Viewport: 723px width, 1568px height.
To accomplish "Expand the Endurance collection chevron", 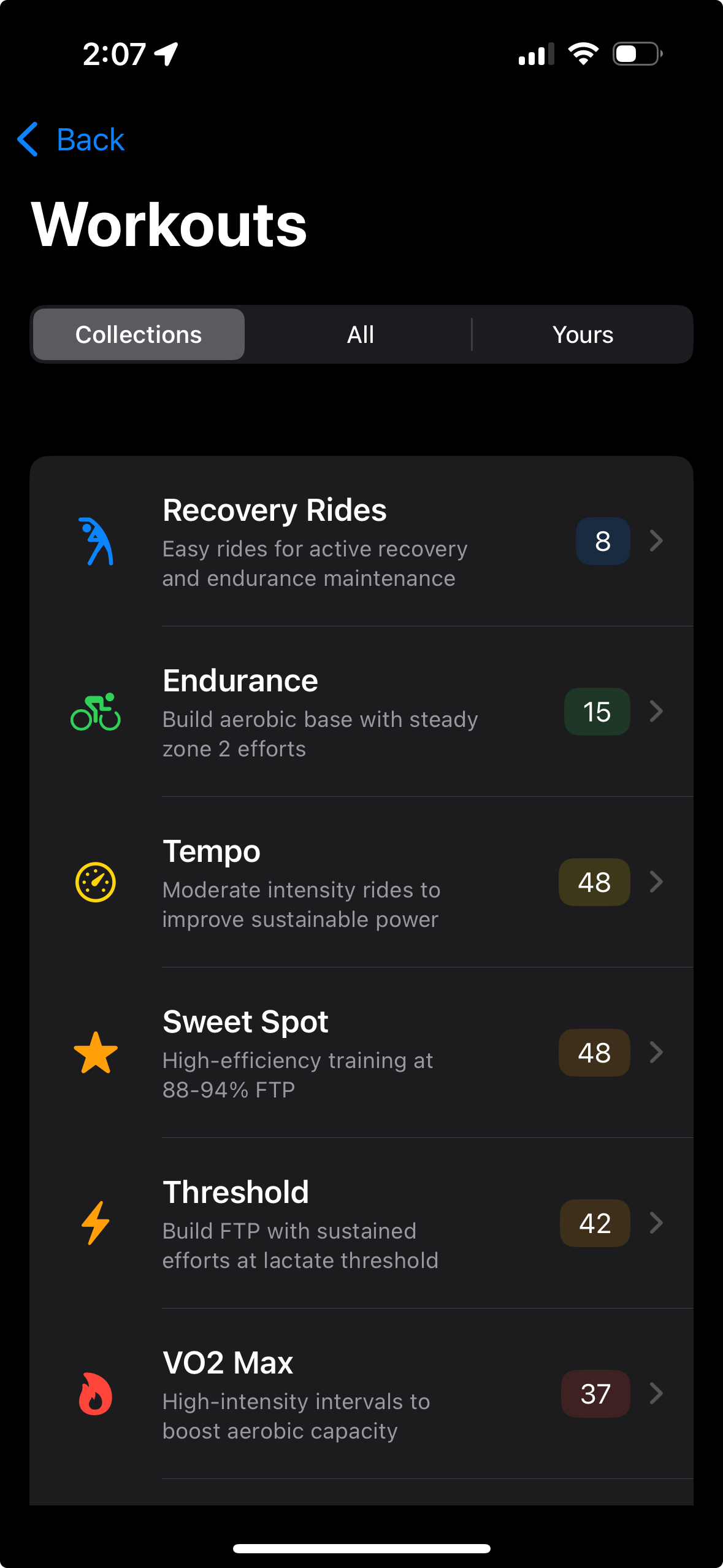I will click(x=657, y=712).
